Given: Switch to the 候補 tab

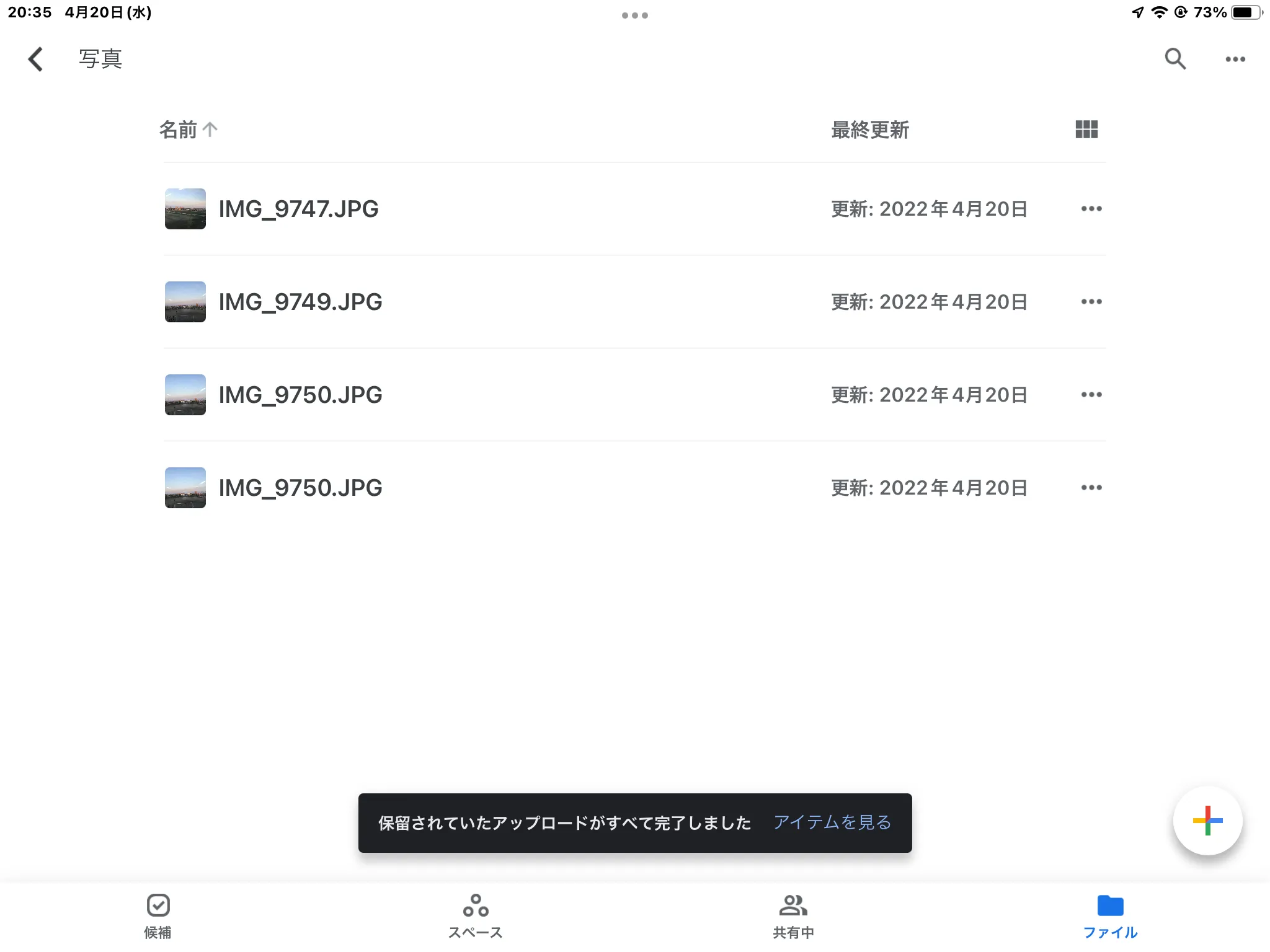Looking at the screenshot, I should (158, 916).
